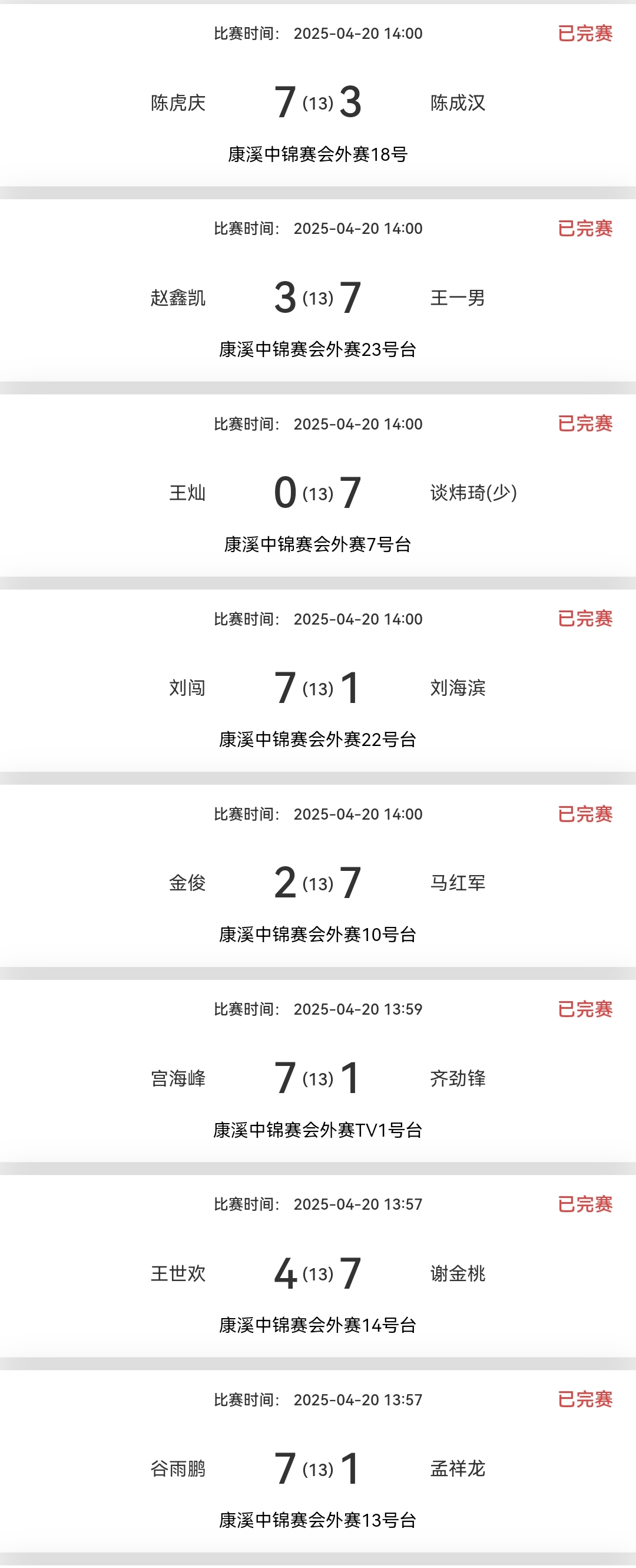This screenshot has width=636, height=1568.
Task: View the match 王世欢 vs 谢金桃
Action: [x=317, y=1273]
